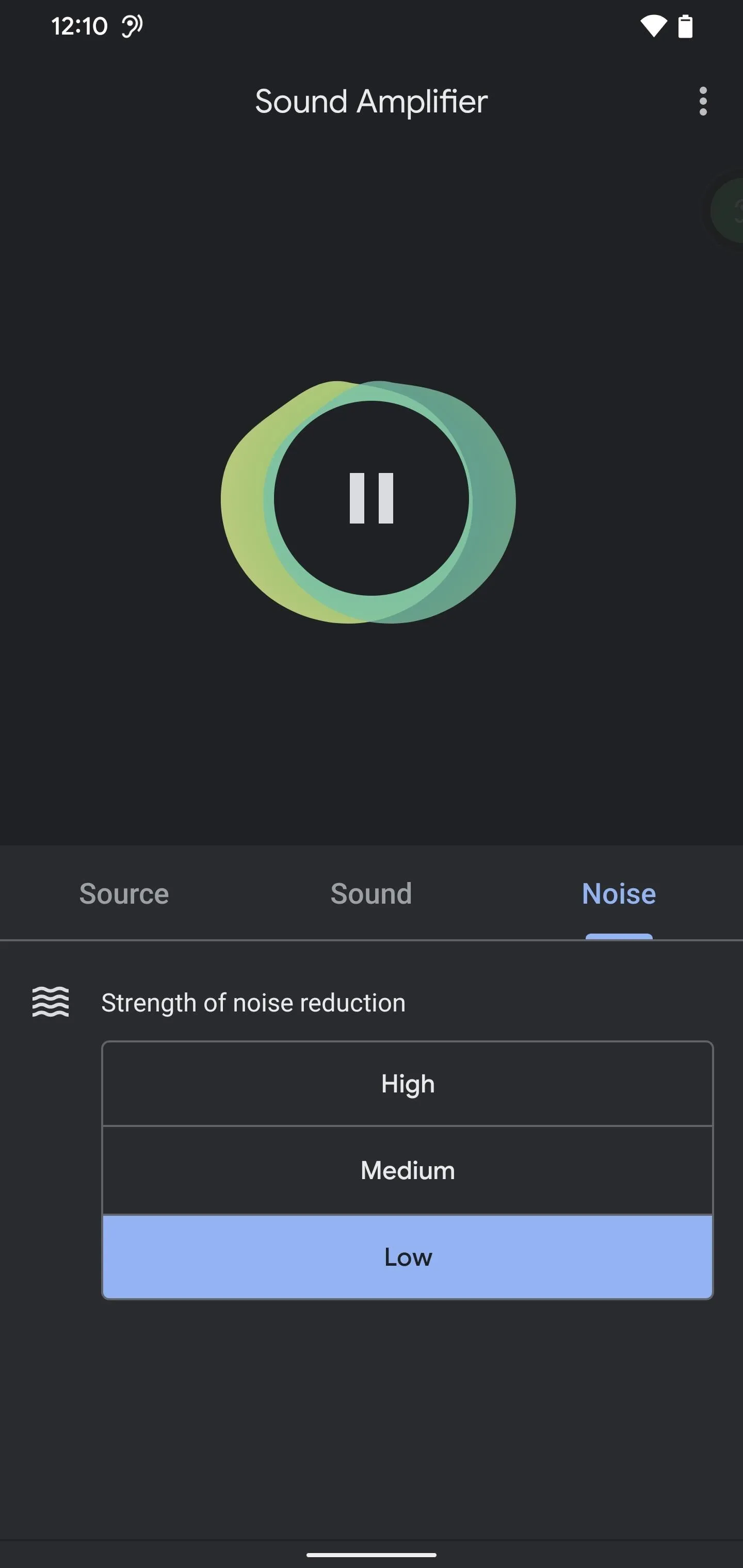Open the overflow menu
Viewport: 743px width, 1568px height.
[703, 101]
